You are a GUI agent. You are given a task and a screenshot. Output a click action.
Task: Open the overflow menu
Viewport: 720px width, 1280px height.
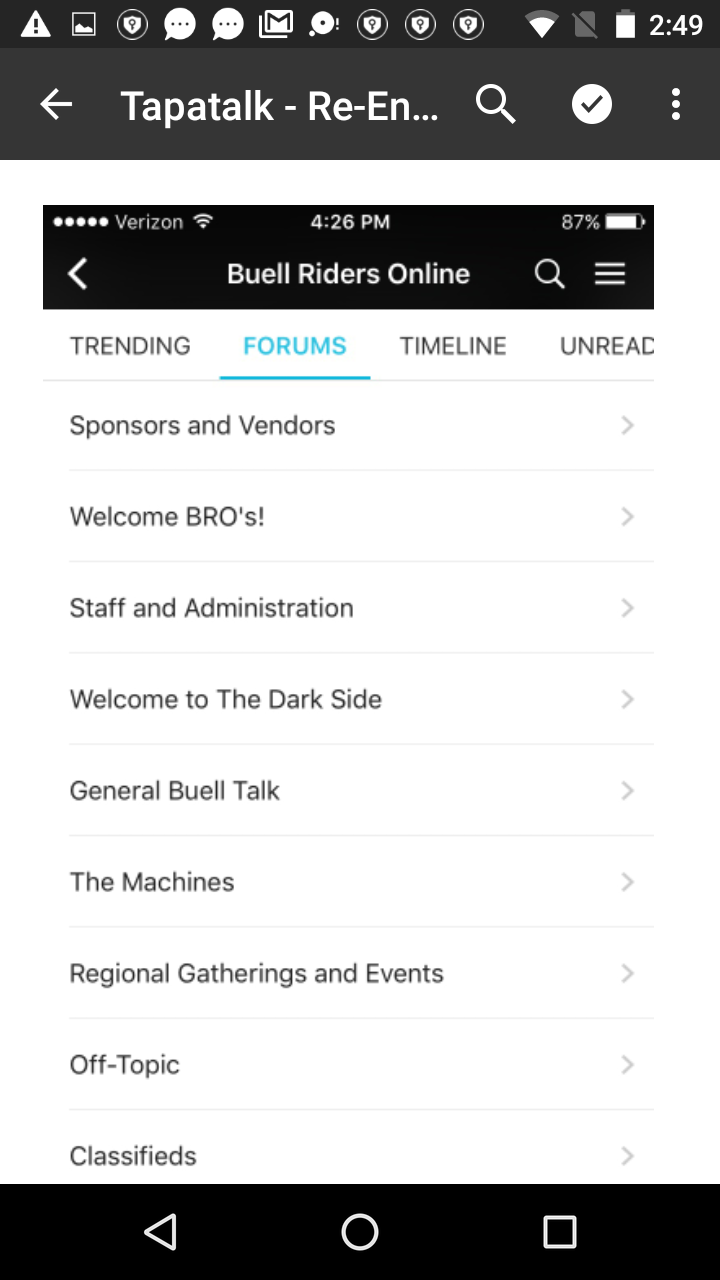pyautogui.click(x=676, y=104)
